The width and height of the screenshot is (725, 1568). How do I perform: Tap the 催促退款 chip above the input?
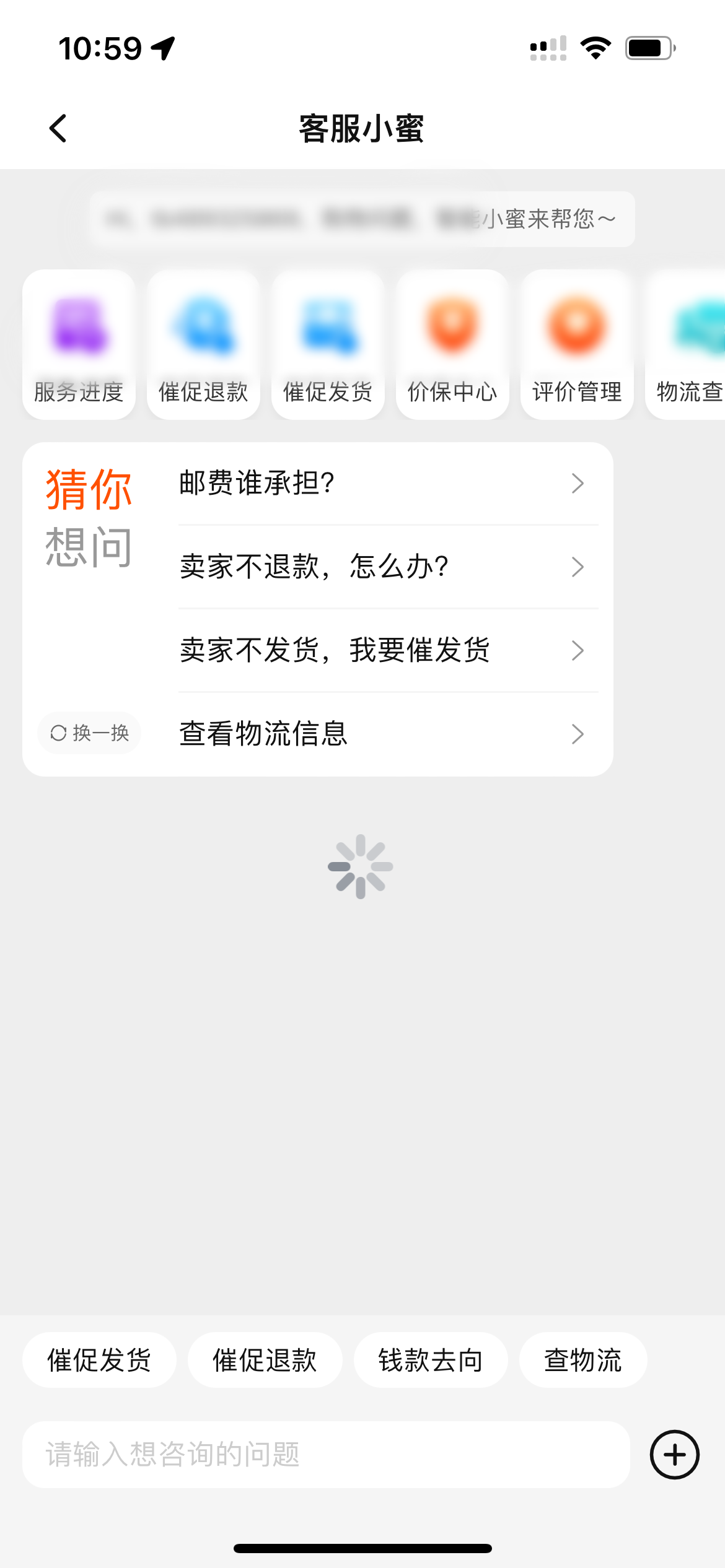265,1360
